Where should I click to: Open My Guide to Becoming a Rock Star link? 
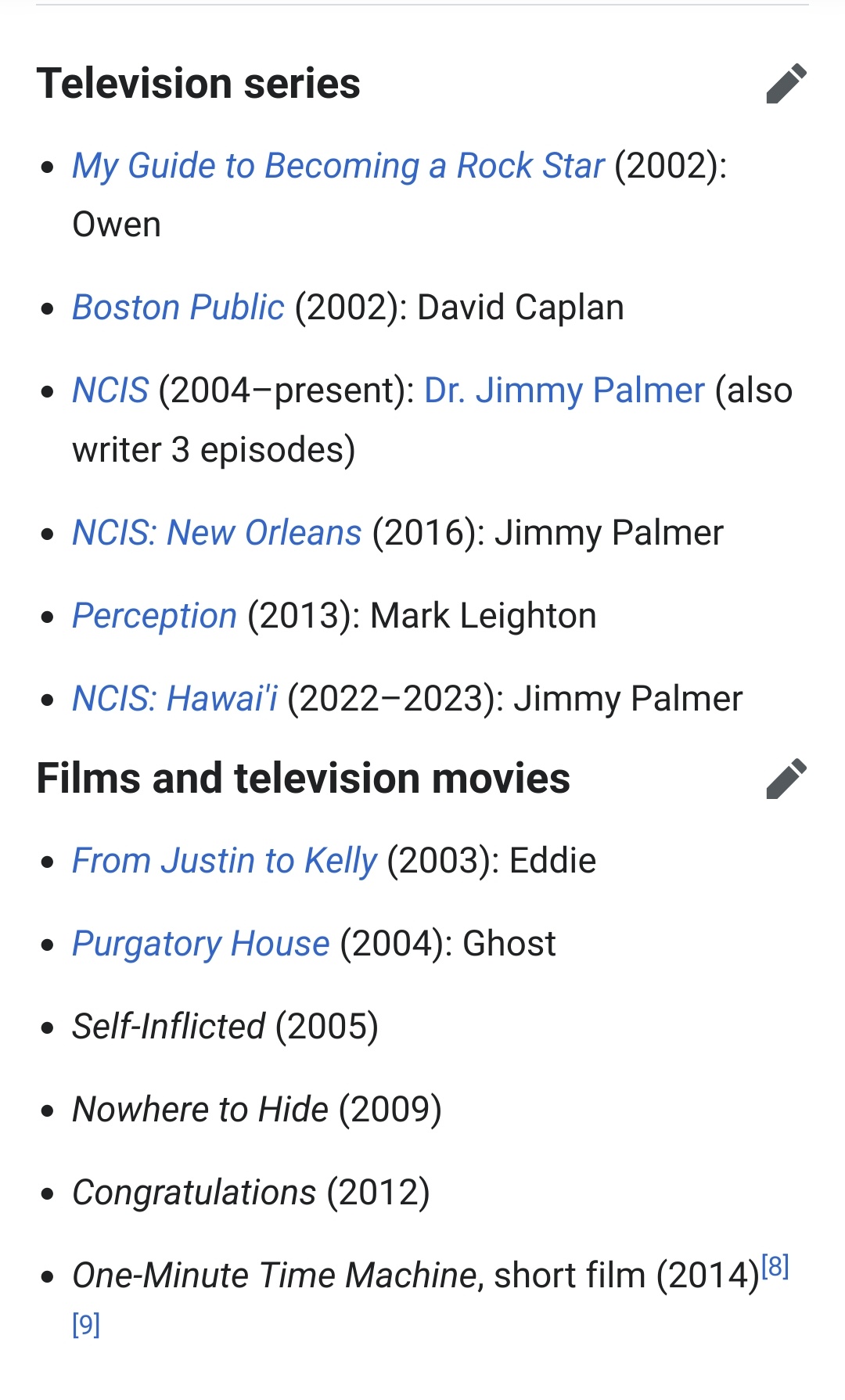coord(338,167)
